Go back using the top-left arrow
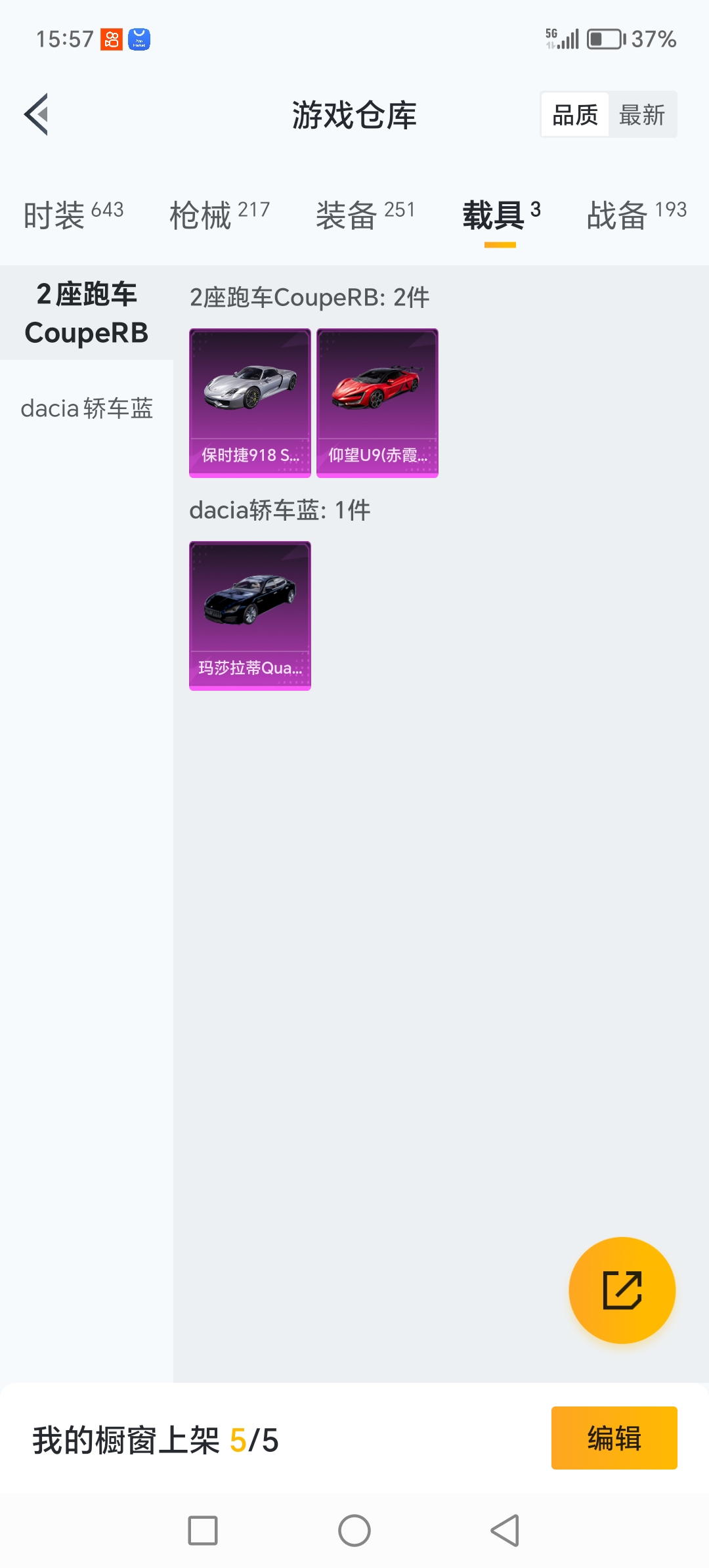This screenshot has width=709, height=1568. [x=37, y=114]
